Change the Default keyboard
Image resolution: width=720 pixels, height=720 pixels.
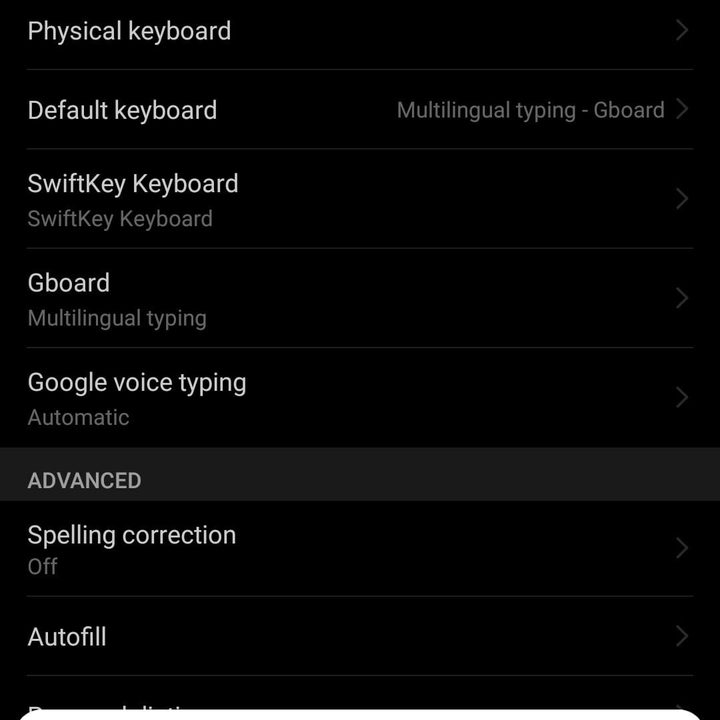tap(359, 110)
